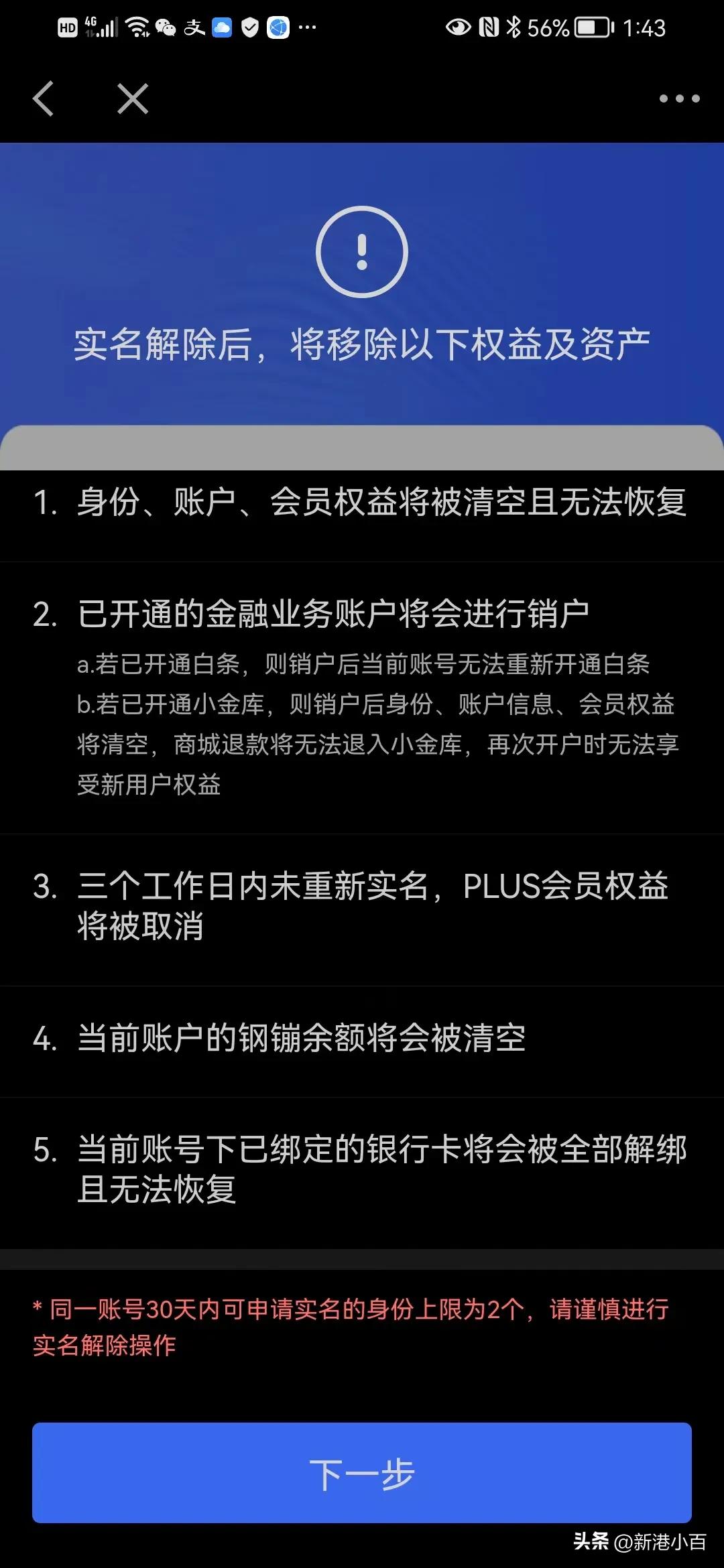
Task: Tap the grey sheet handle above the list
Action: click(362, 442)
